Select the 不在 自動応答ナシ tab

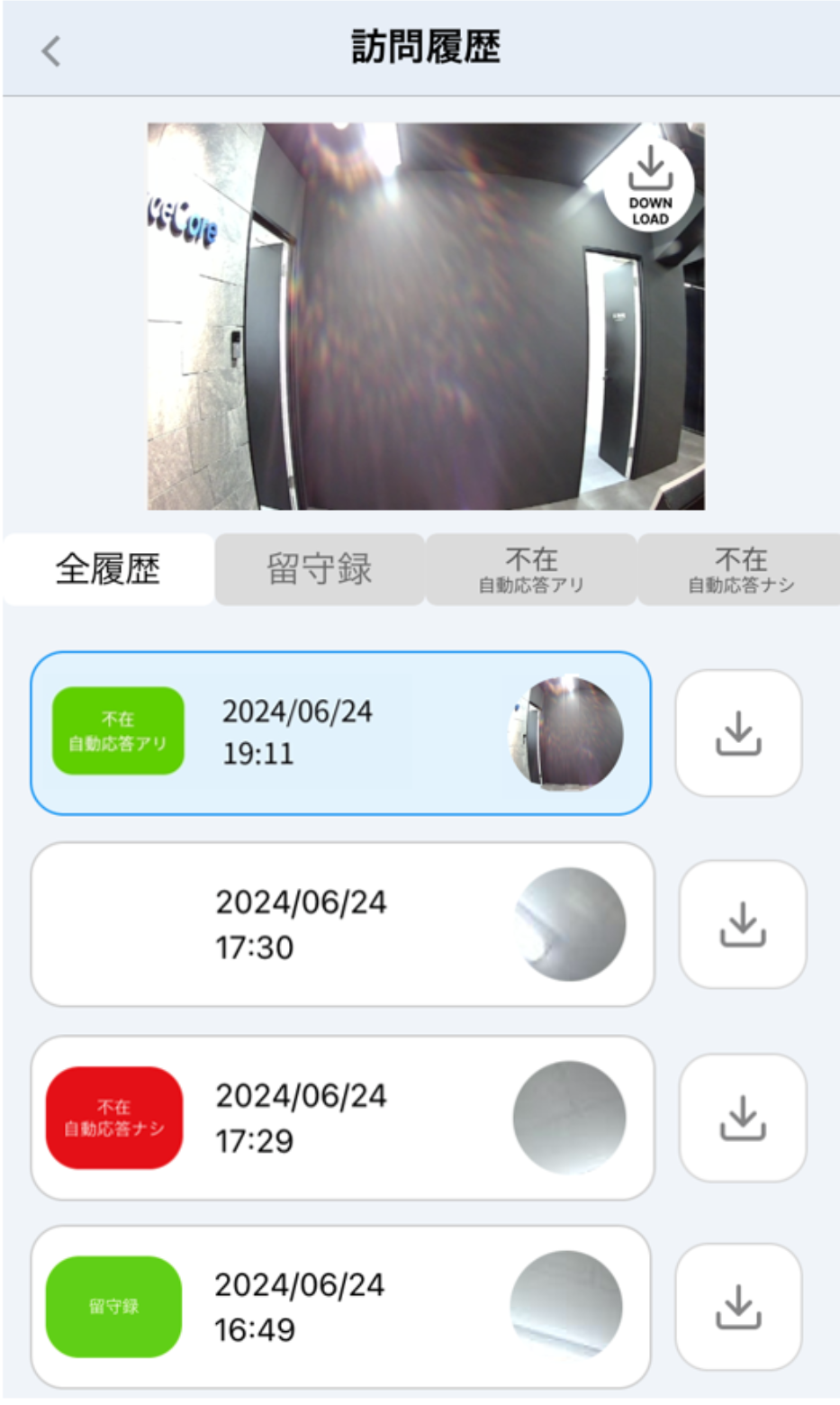(740, 569)
